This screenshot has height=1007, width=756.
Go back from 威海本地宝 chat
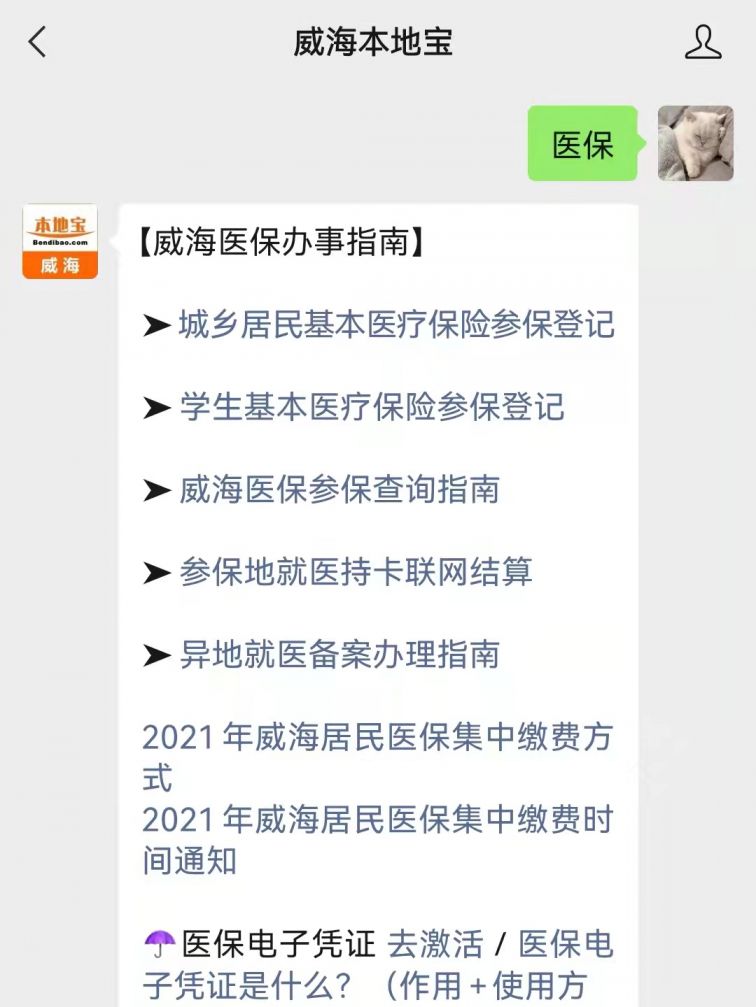click(38, 42)
